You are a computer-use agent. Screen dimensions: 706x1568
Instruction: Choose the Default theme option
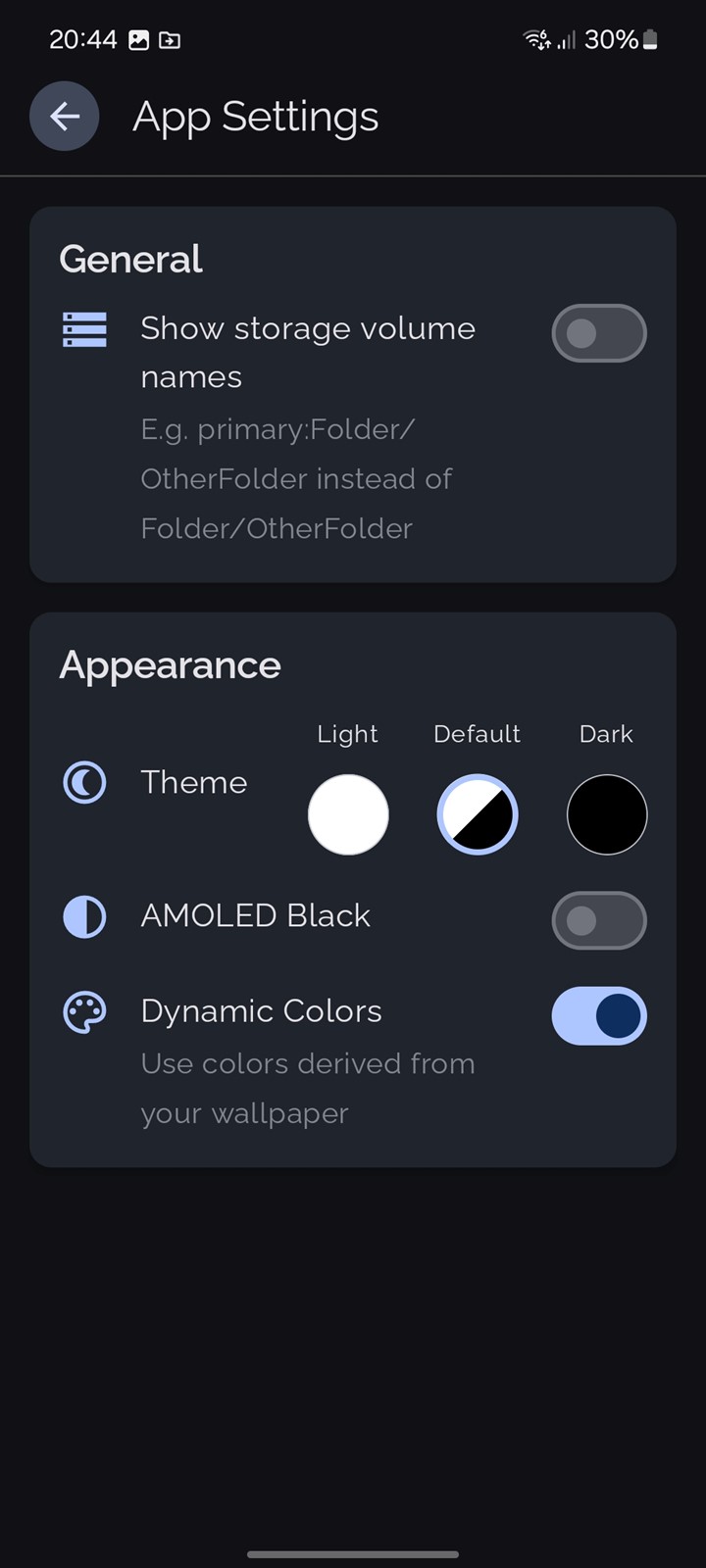pyautogui.click(x=478, y=814)
